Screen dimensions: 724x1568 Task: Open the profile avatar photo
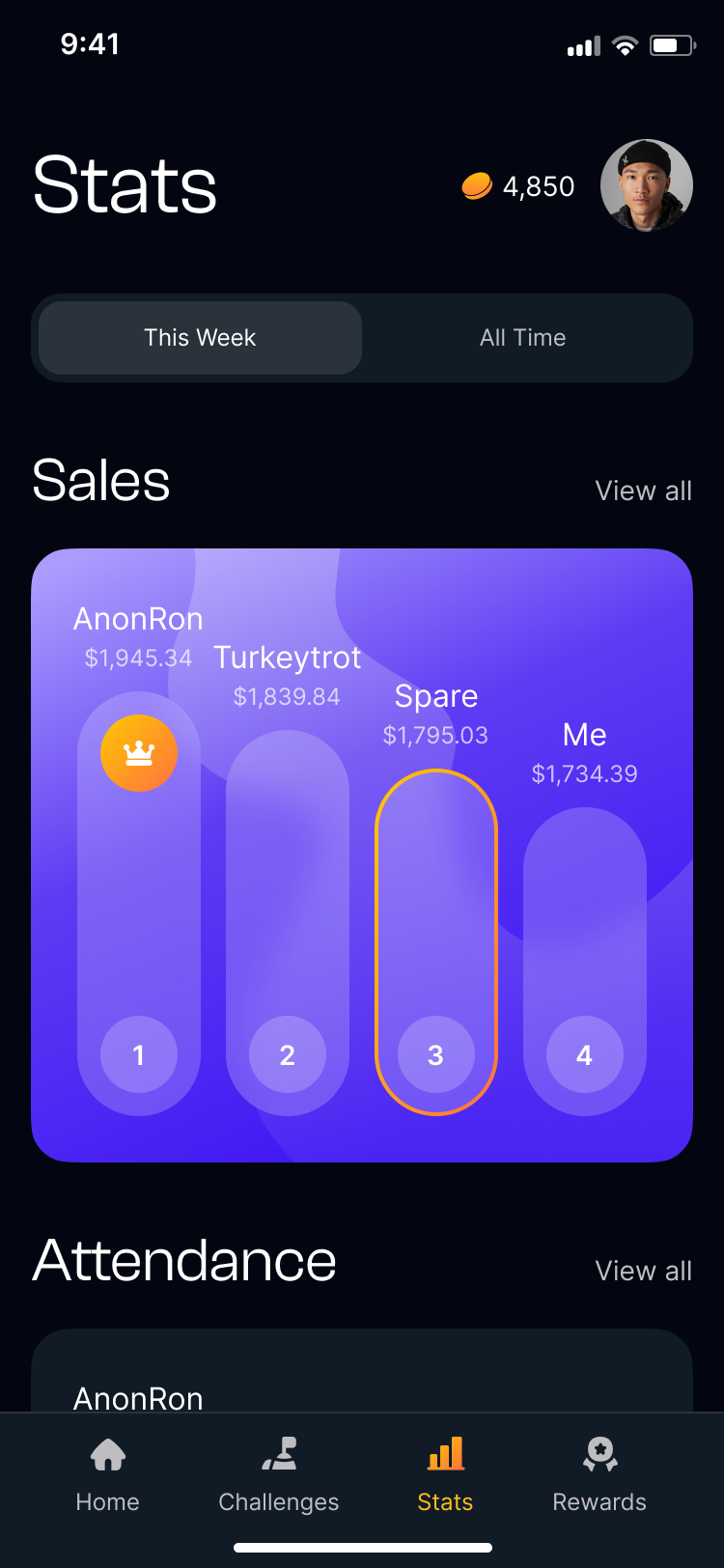pyautogui.click(x=646, y=185)
